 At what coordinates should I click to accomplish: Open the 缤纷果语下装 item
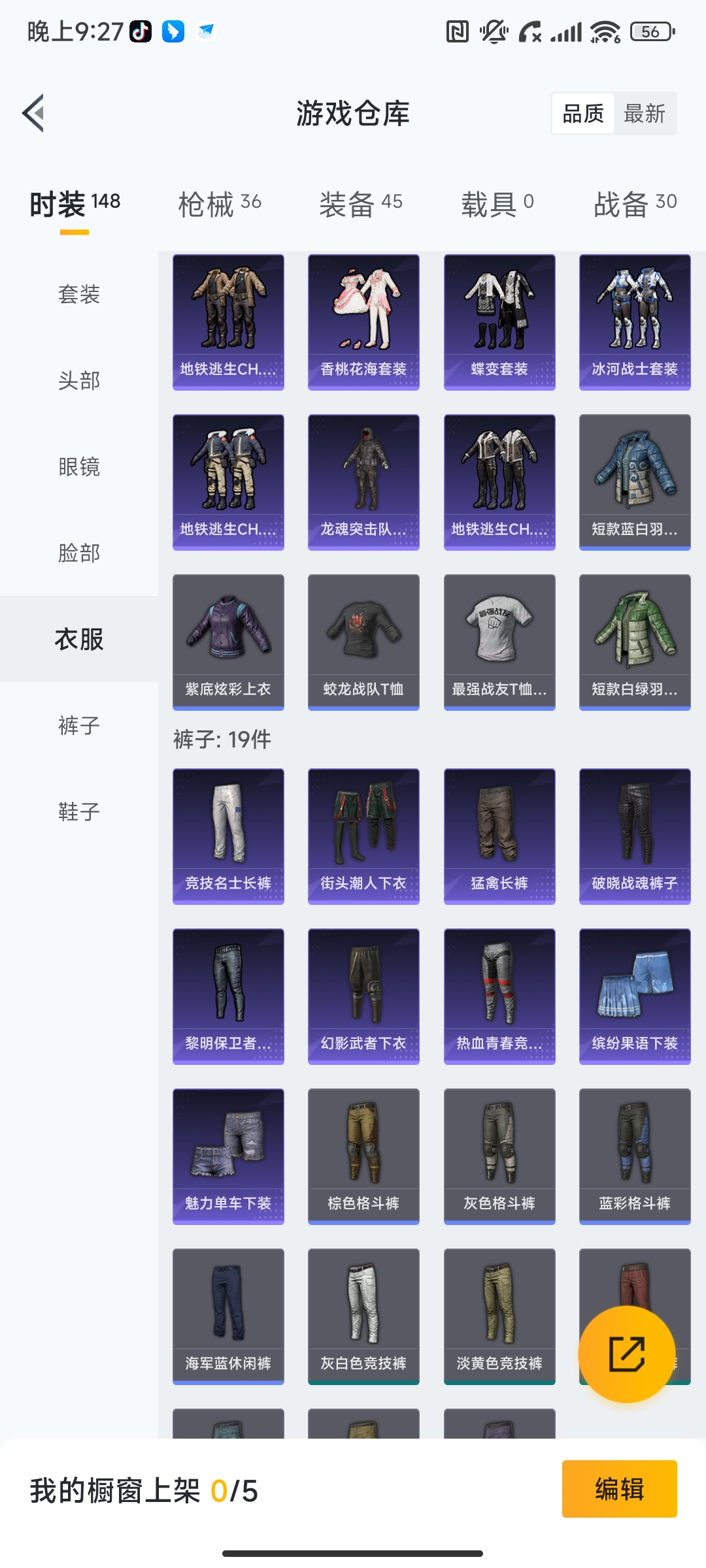tap(635, 996)
